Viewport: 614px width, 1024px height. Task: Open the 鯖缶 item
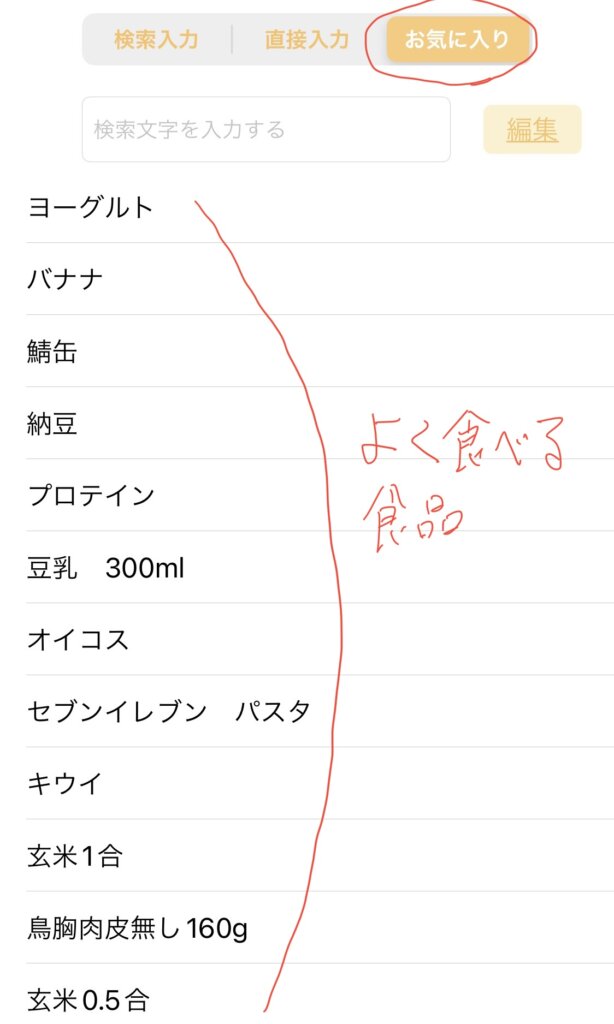[52, 352]
